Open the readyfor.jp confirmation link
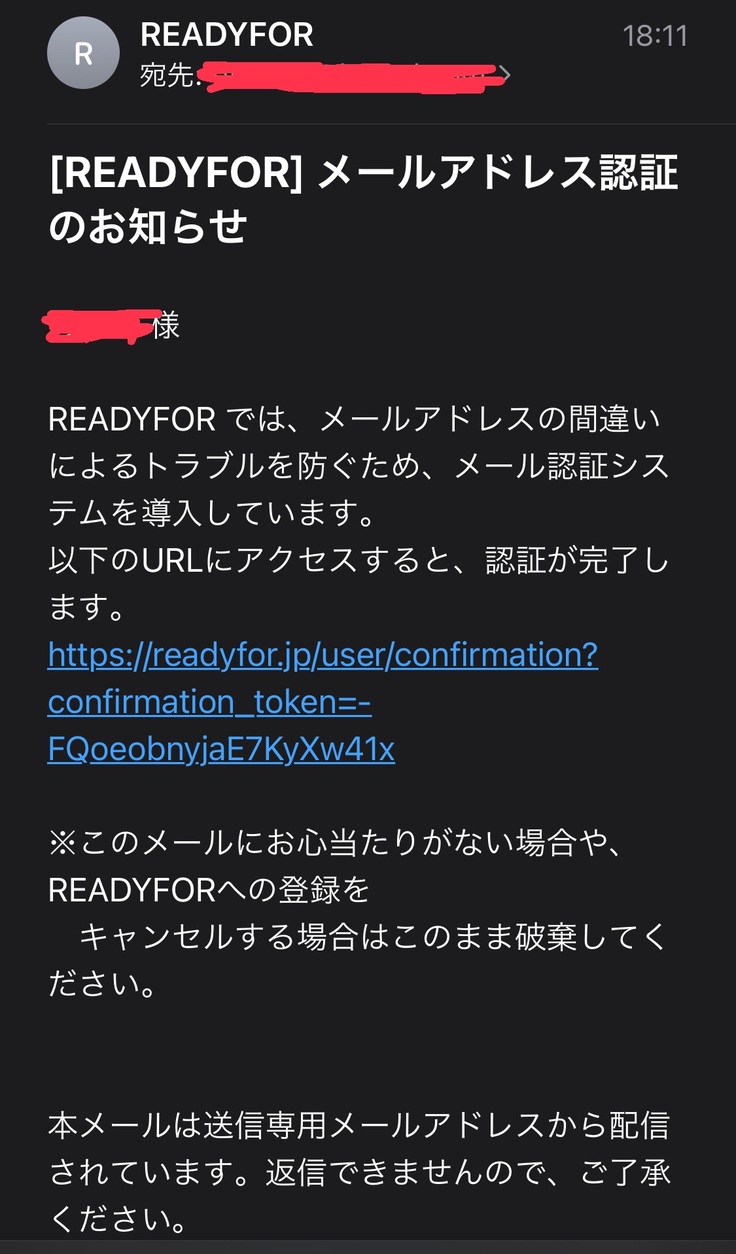This screenshot has width=736, height=1254. tap(322, 657)
